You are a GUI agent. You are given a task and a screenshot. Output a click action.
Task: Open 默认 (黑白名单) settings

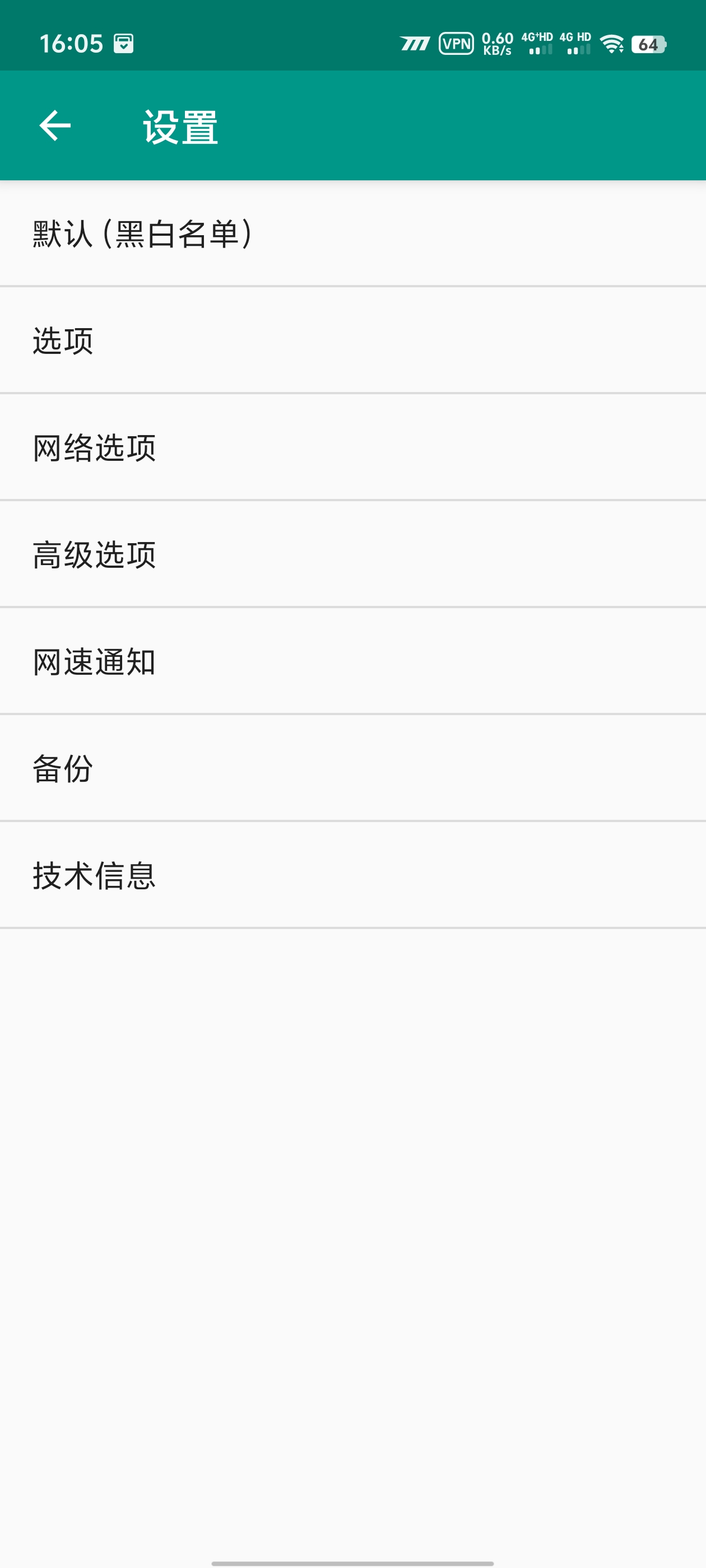click(352, 234)
